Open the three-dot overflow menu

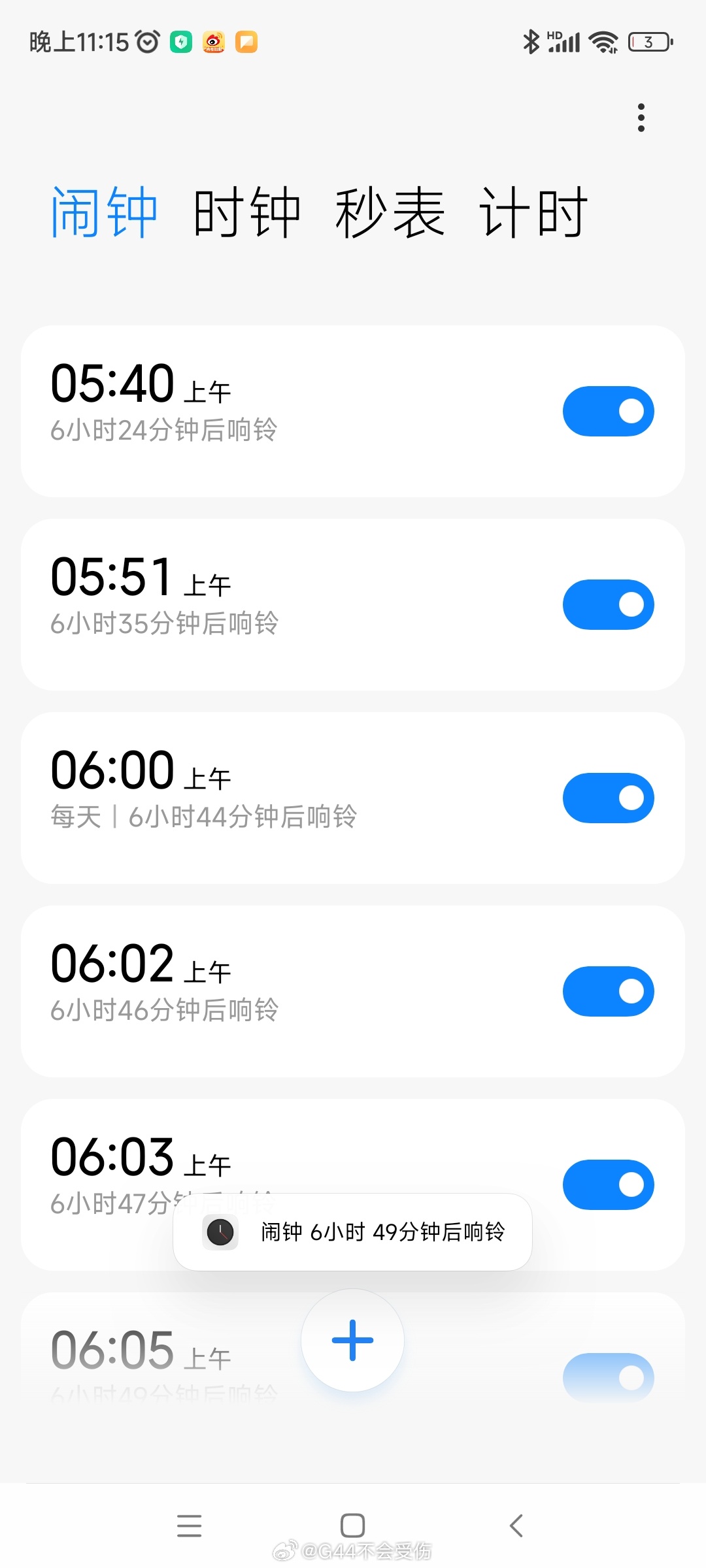tap(641, 118)
